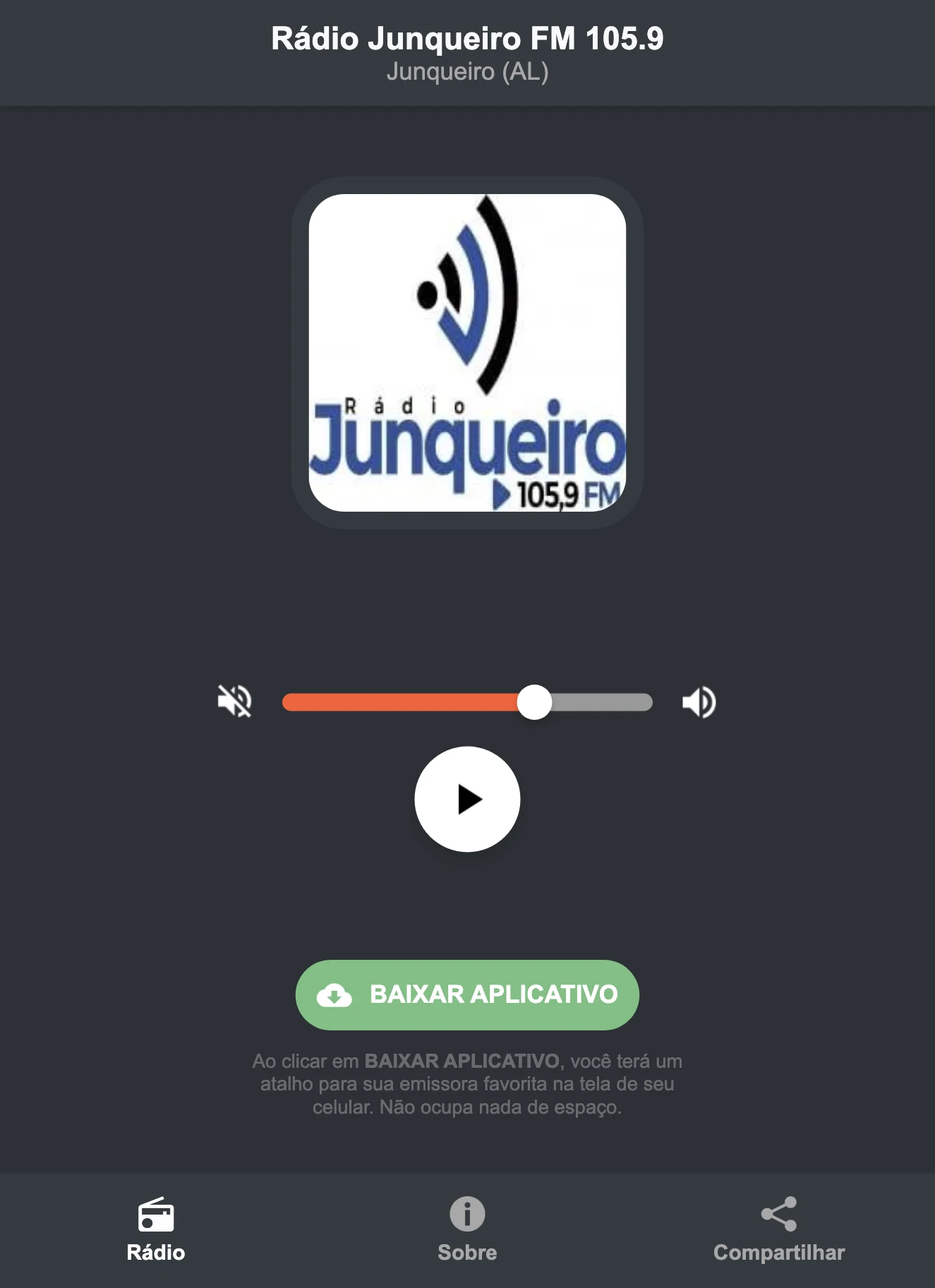Mute the radio stream audio

[x=236, y=701]
